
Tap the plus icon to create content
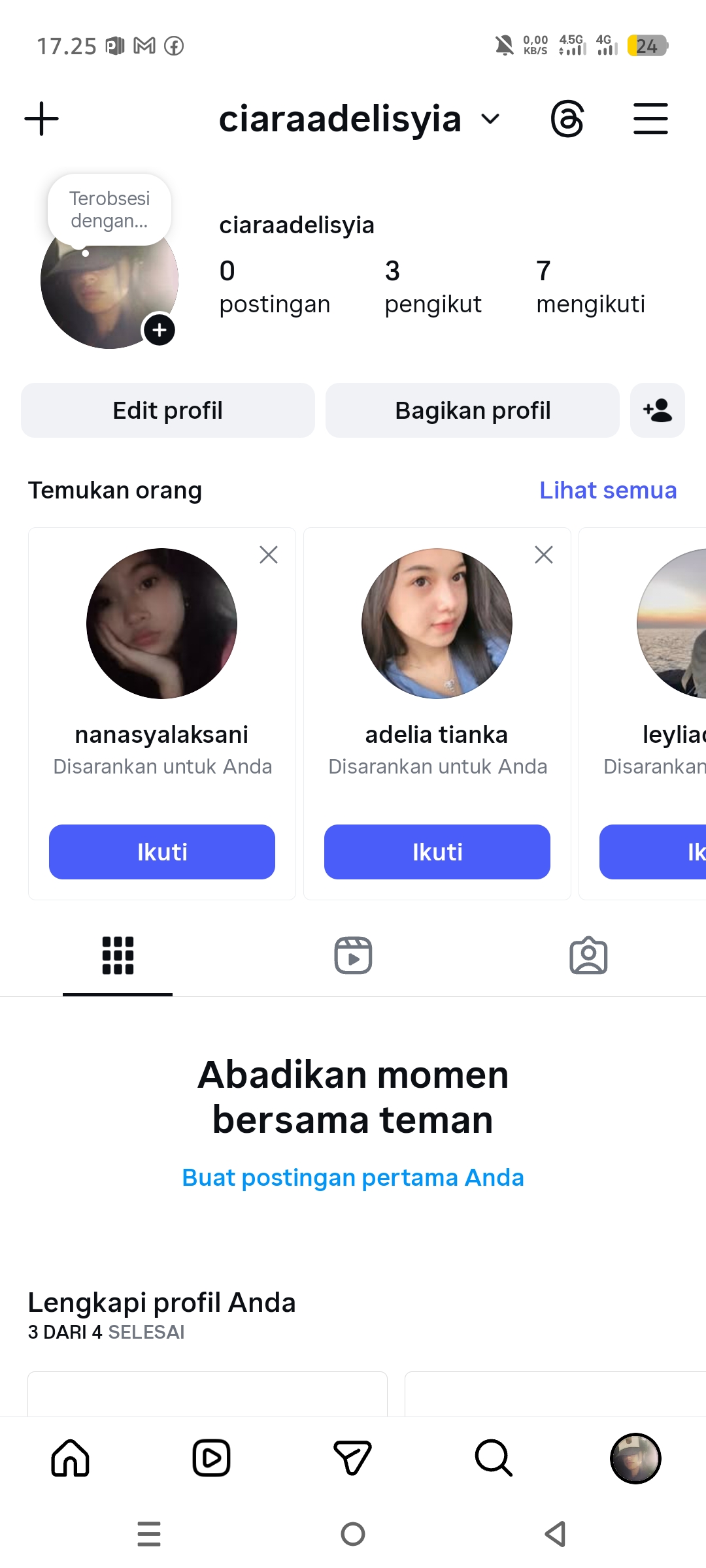click(42, 119)
